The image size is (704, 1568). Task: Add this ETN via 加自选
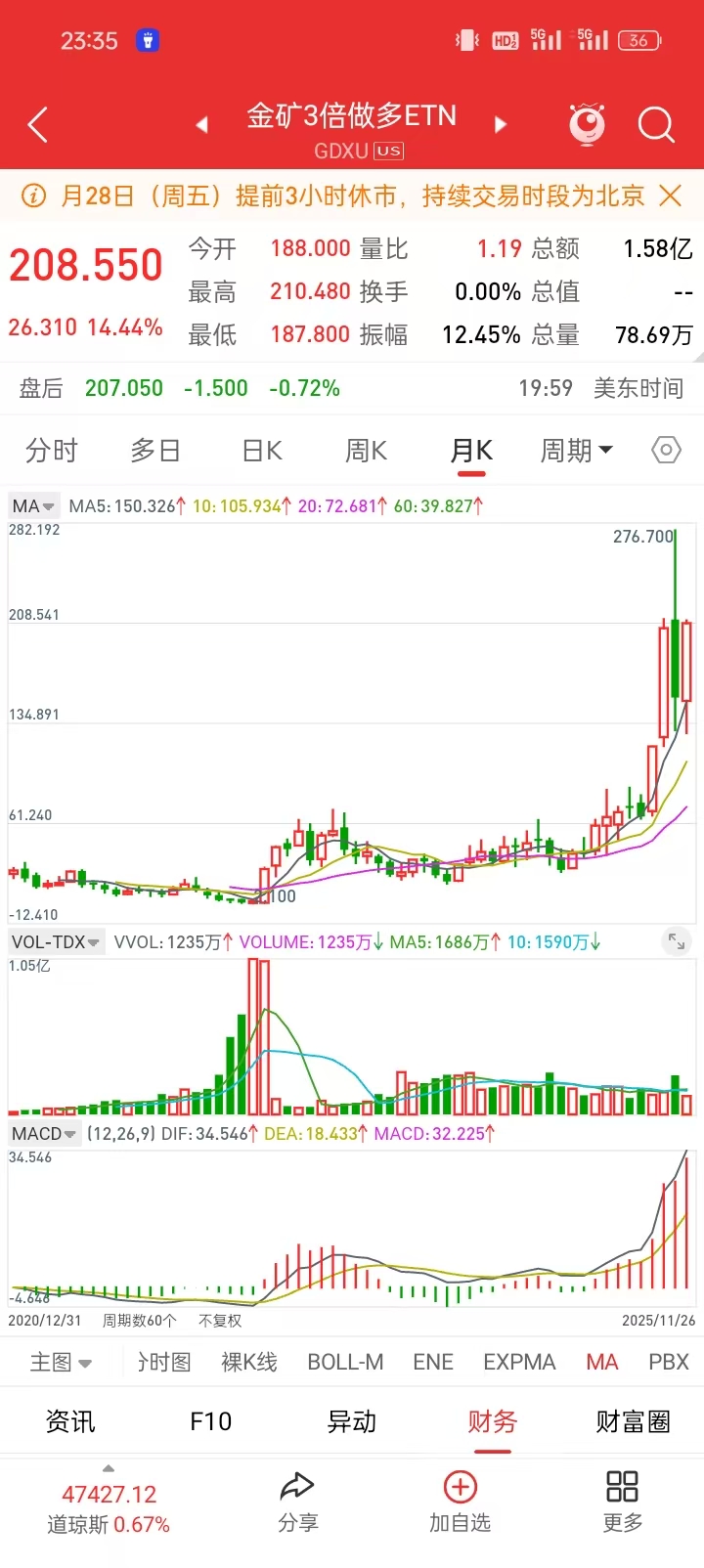click(x=460, y=1503)
